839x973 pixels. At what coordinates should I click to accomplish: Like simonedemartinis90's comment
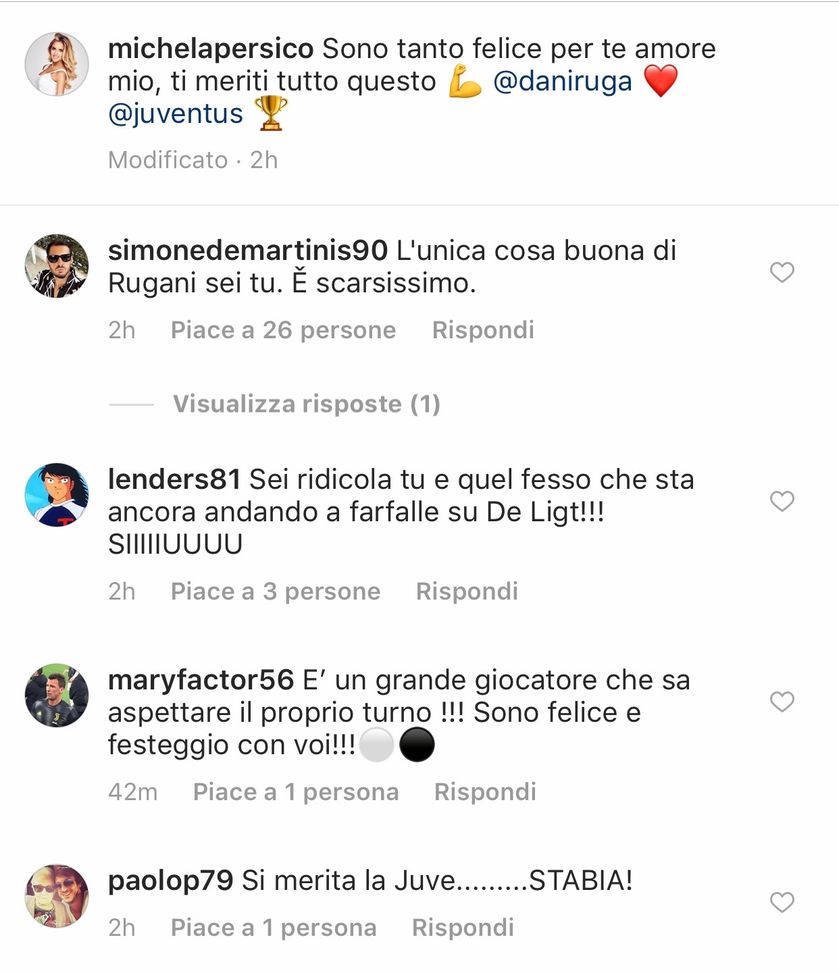pyautogui.click(x=782, y=272)
